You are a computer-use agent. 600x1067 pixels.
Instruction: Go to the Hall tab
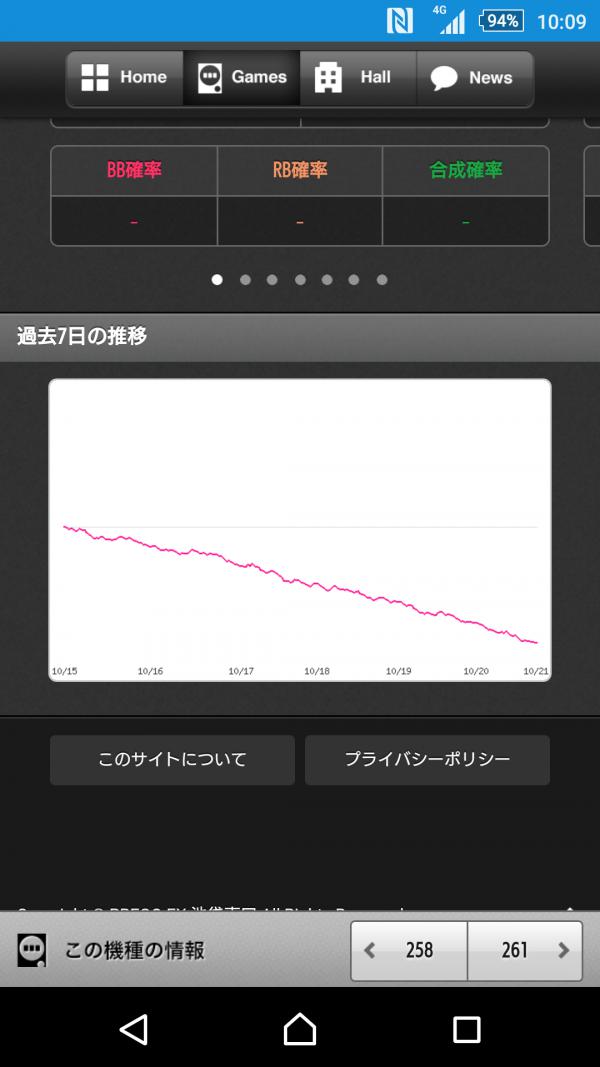point(357,78)
